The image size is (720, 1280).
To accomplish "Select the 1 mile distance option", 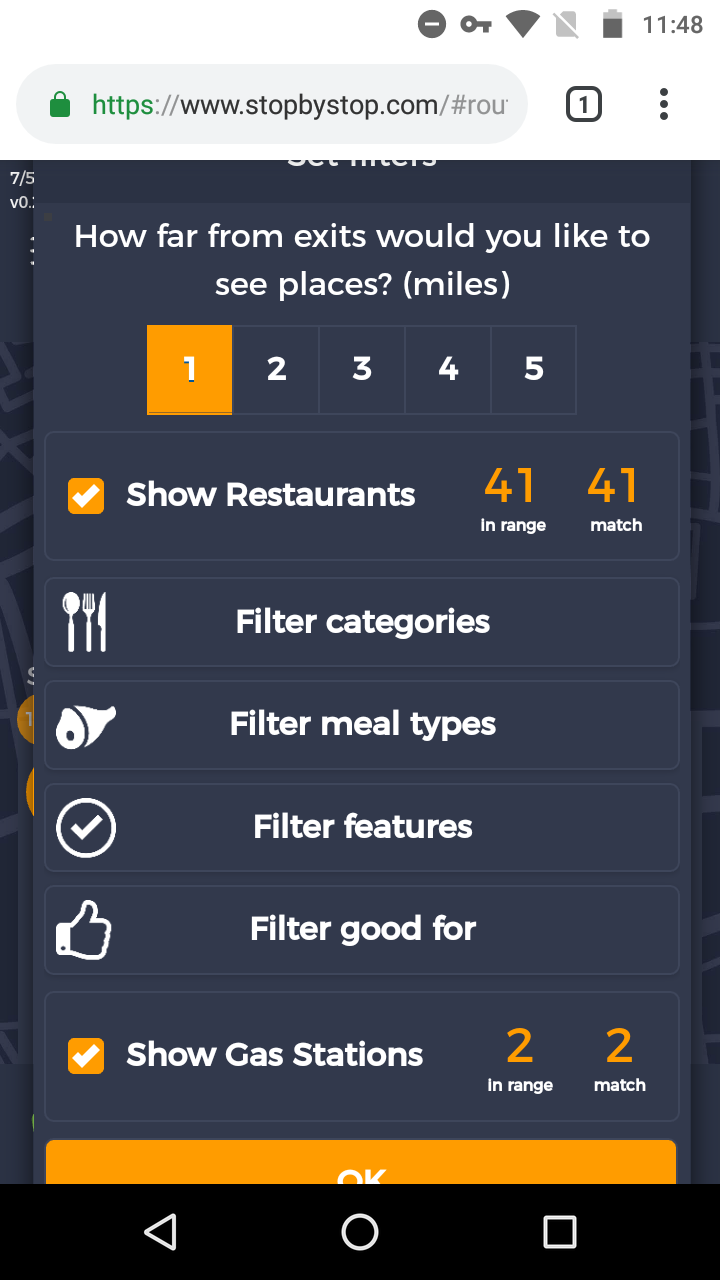I will point(190,369).
